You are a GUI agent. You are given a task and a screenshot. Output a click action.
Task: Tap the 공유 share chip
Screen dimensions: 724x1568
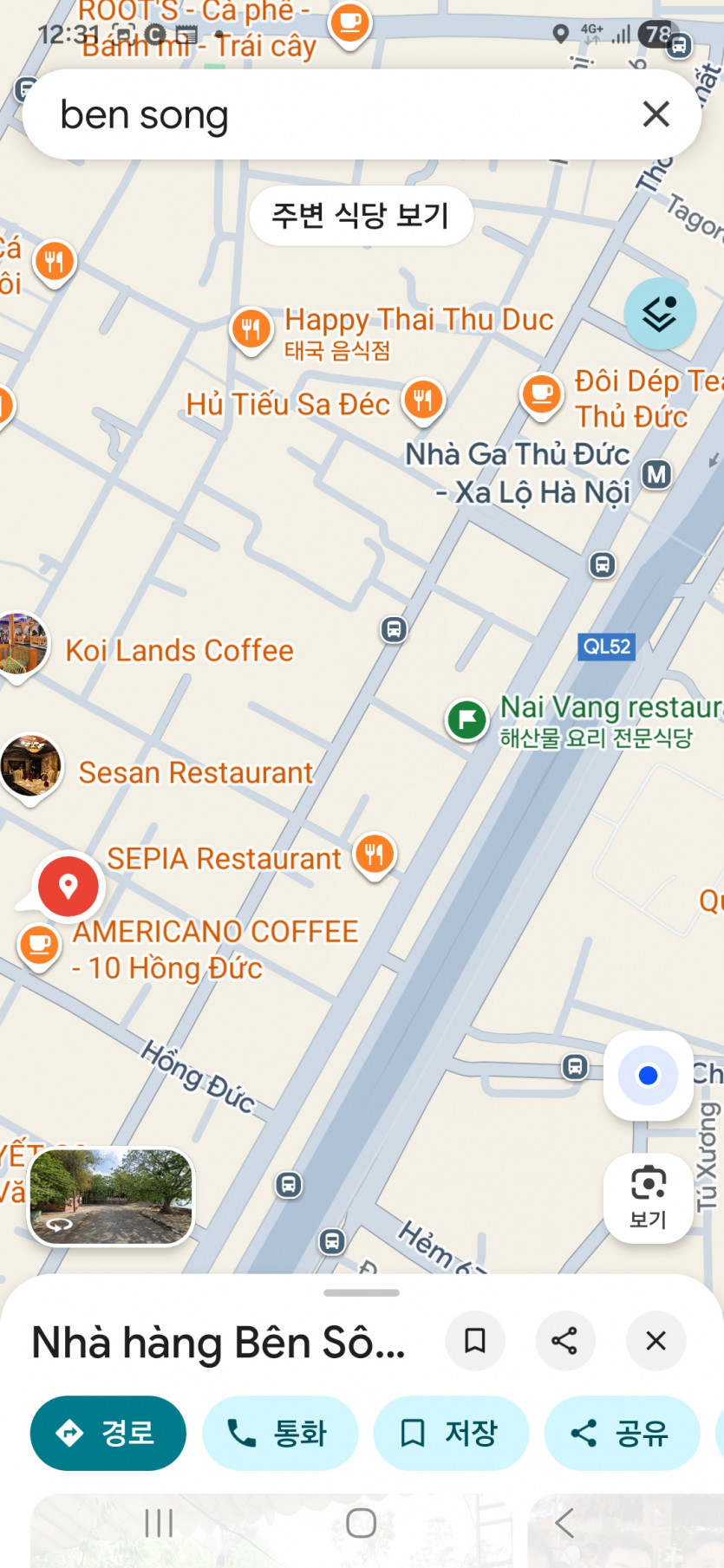point(622,1433)
